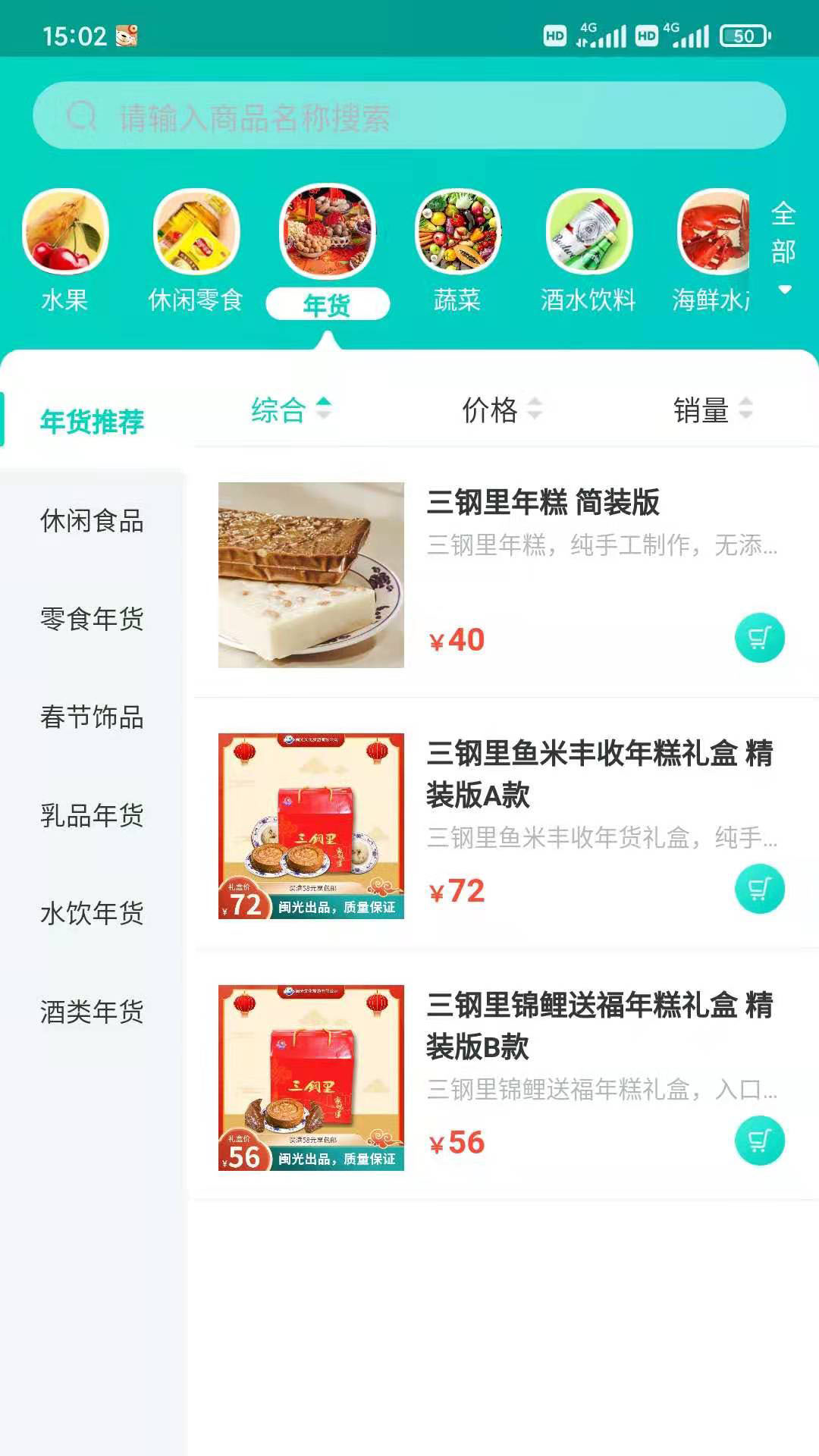Click cart icon for ¥72 鱼米丰收 gift box

point(760,889)
